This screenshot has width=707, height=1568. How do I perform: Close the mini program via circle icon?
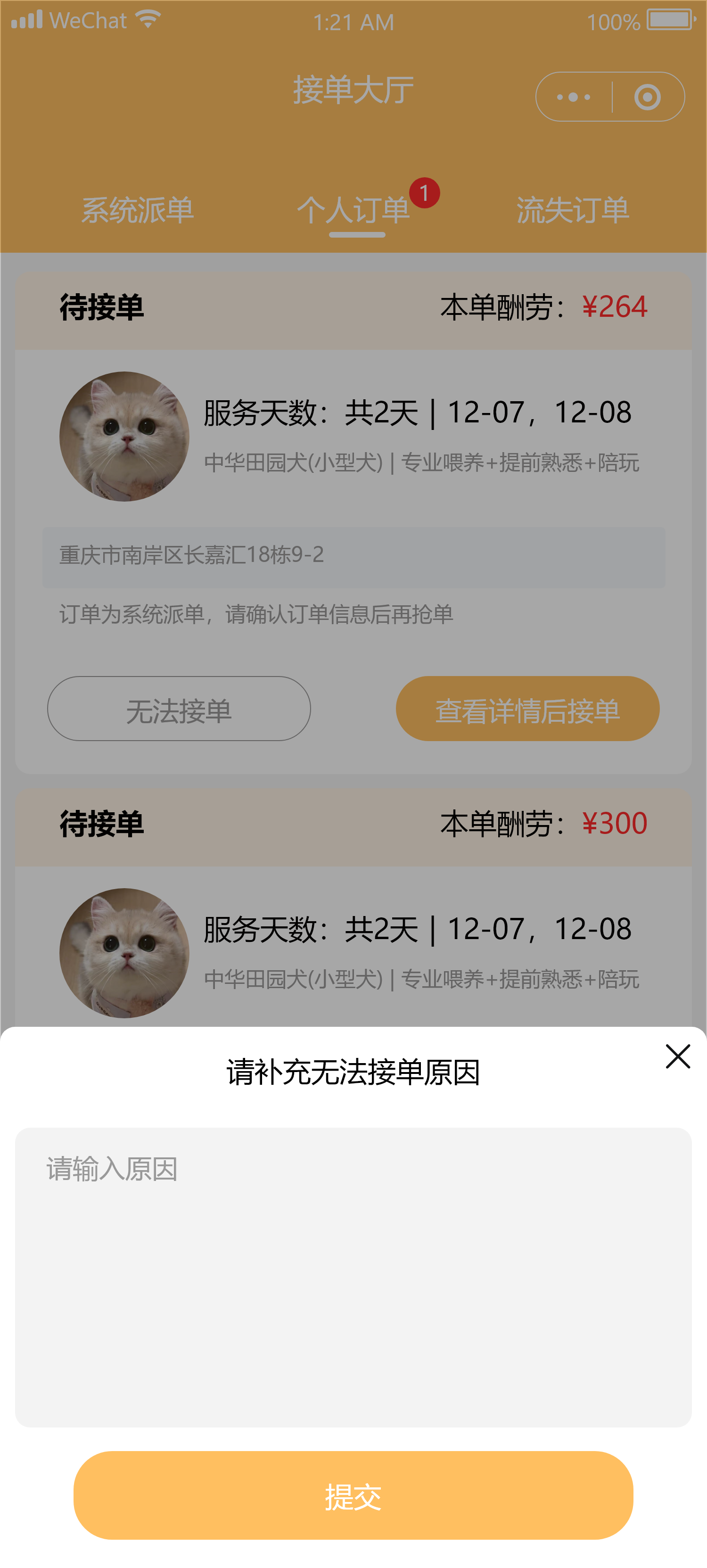[647, 98]
